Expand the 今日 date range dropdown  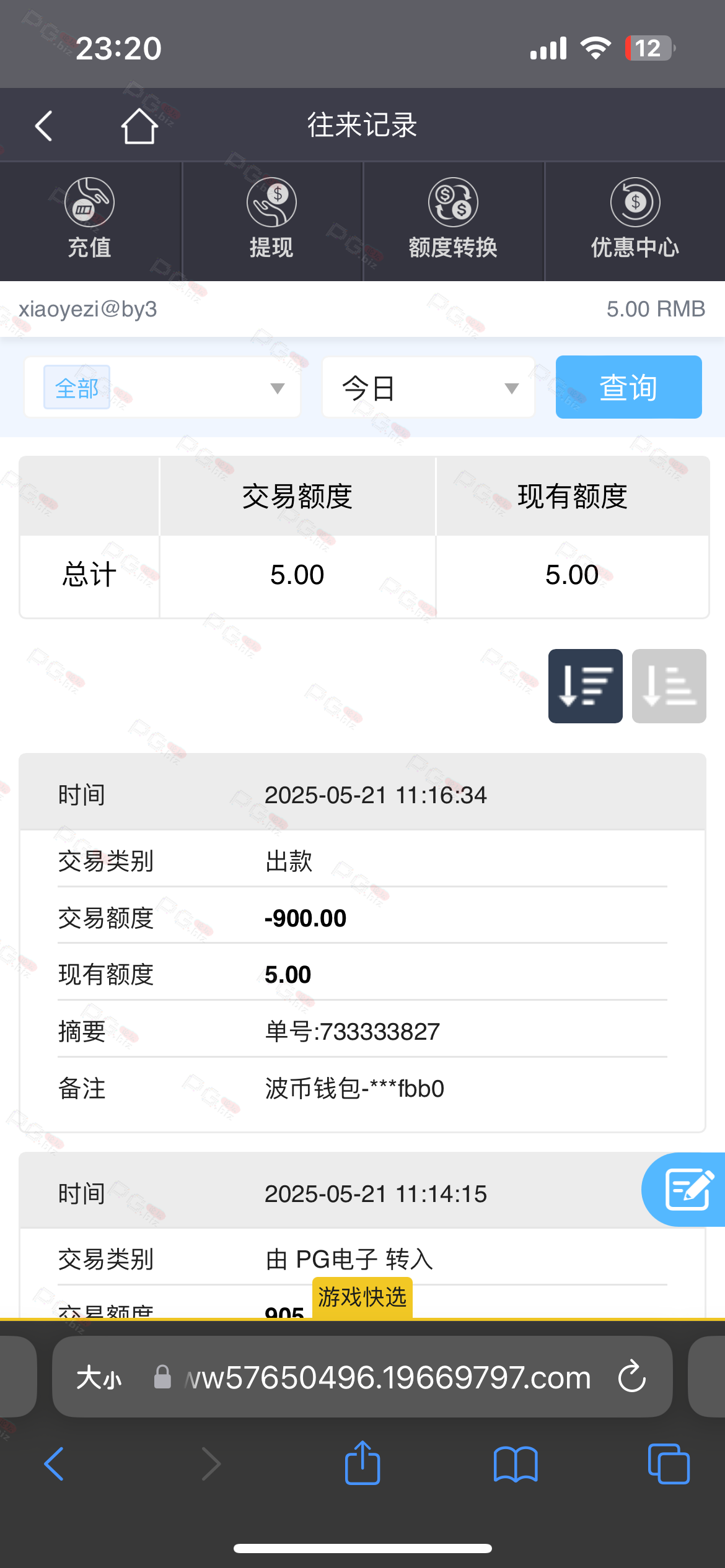428,388
